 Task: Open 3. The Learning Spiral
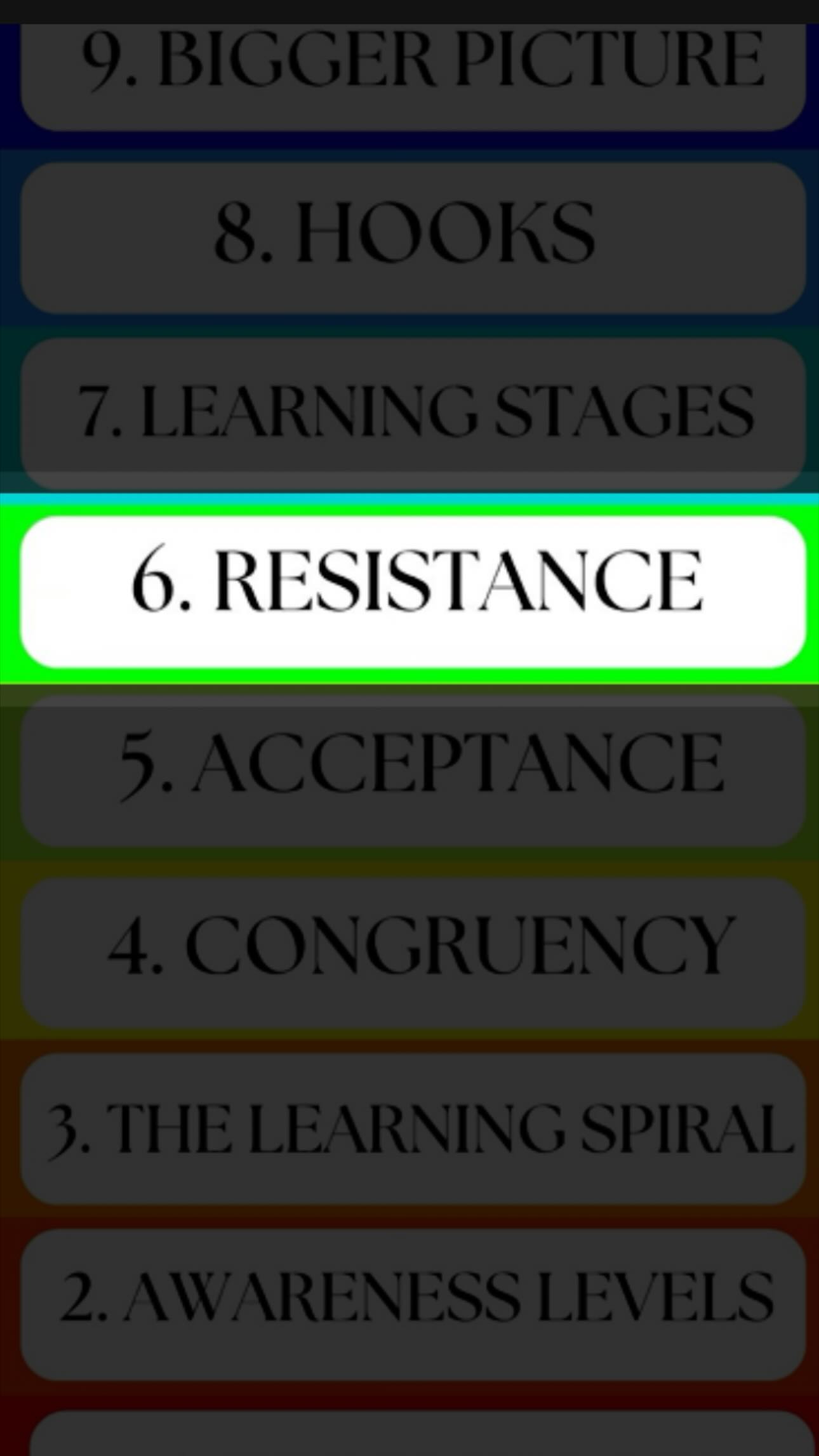pos(413,1129)
